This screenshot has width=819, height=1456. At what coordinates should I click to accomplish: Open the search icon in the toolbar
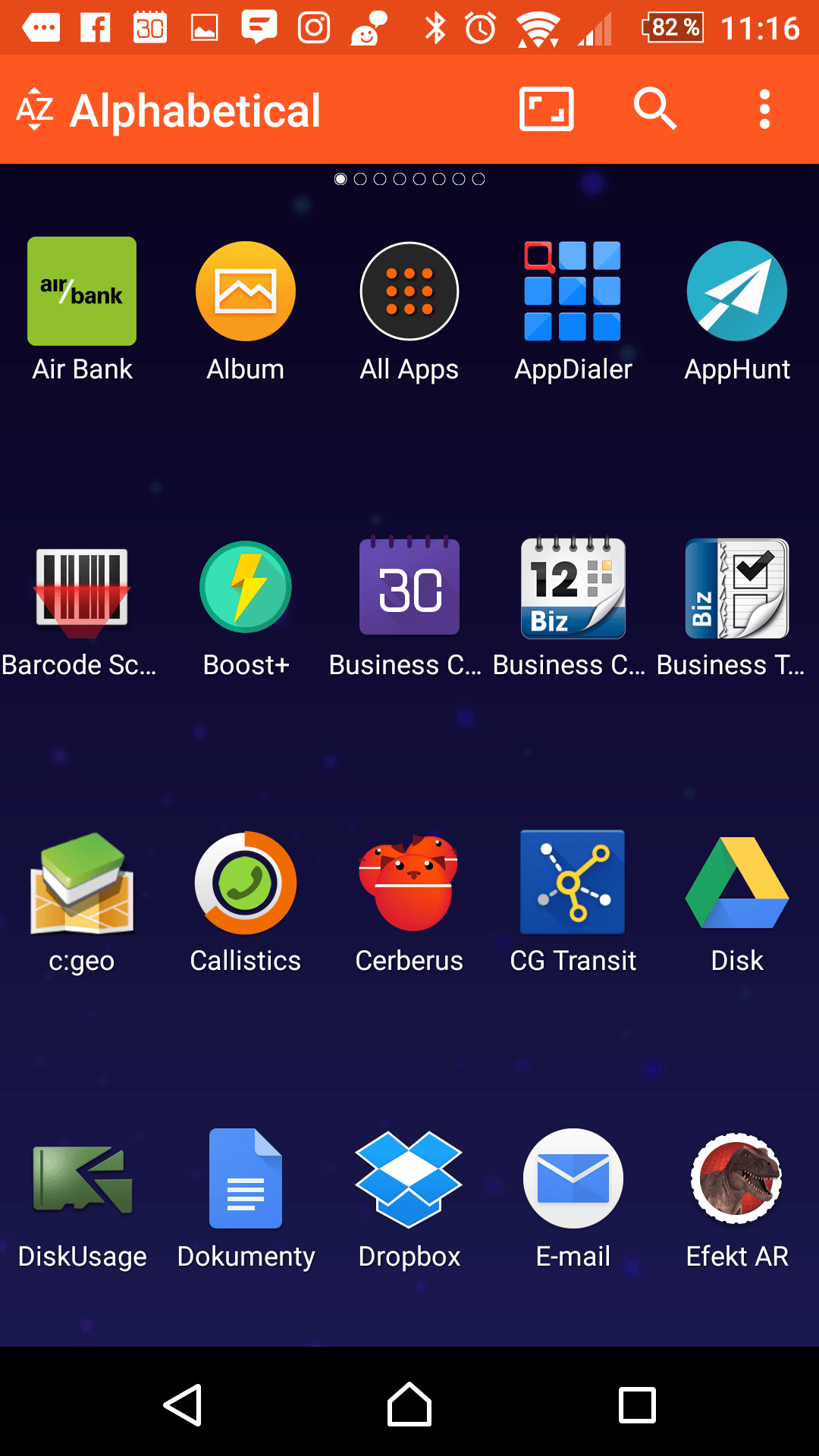point(655,110)
